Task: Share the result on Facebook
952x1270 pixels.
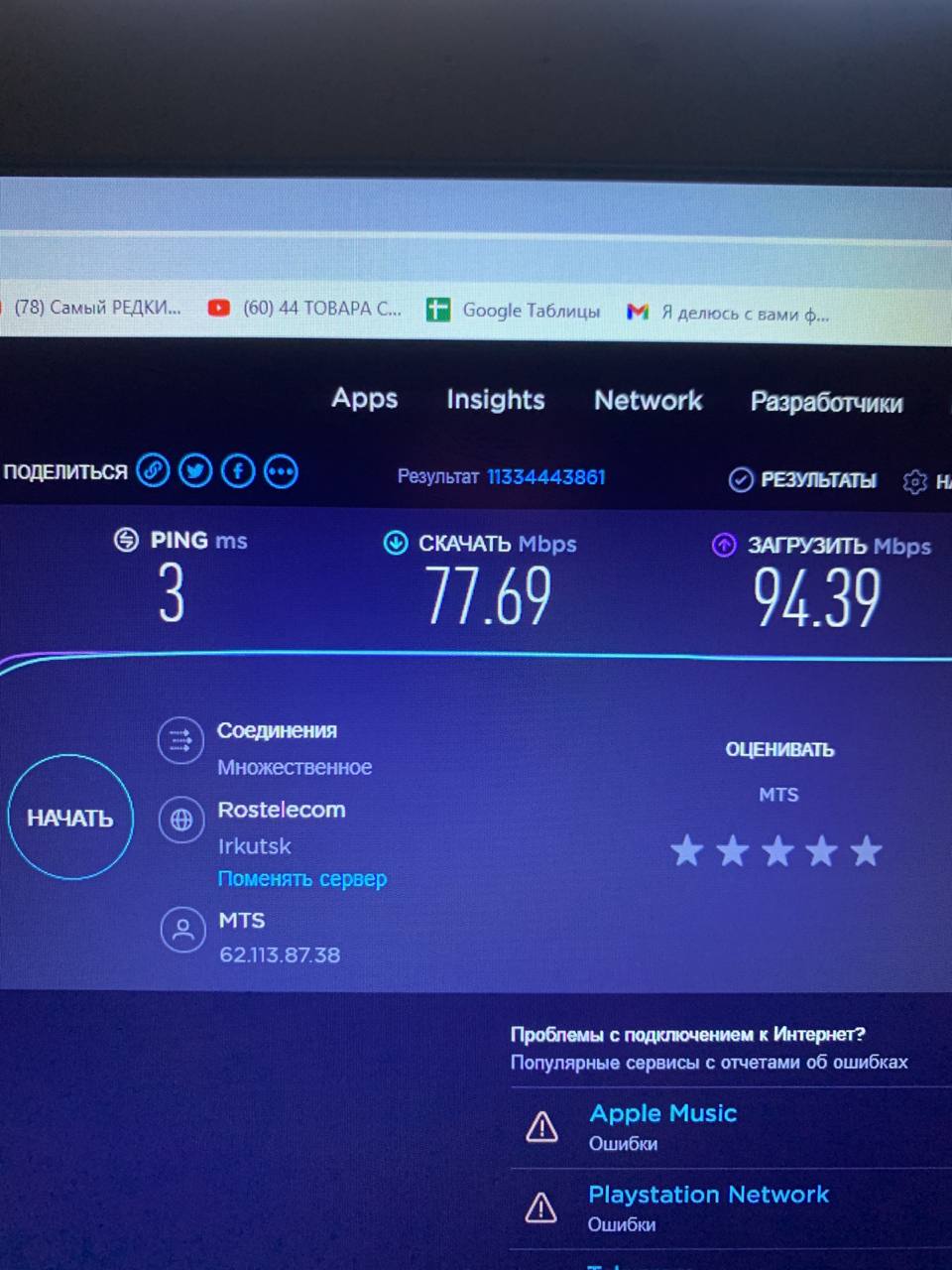Action: pos(238,471)
